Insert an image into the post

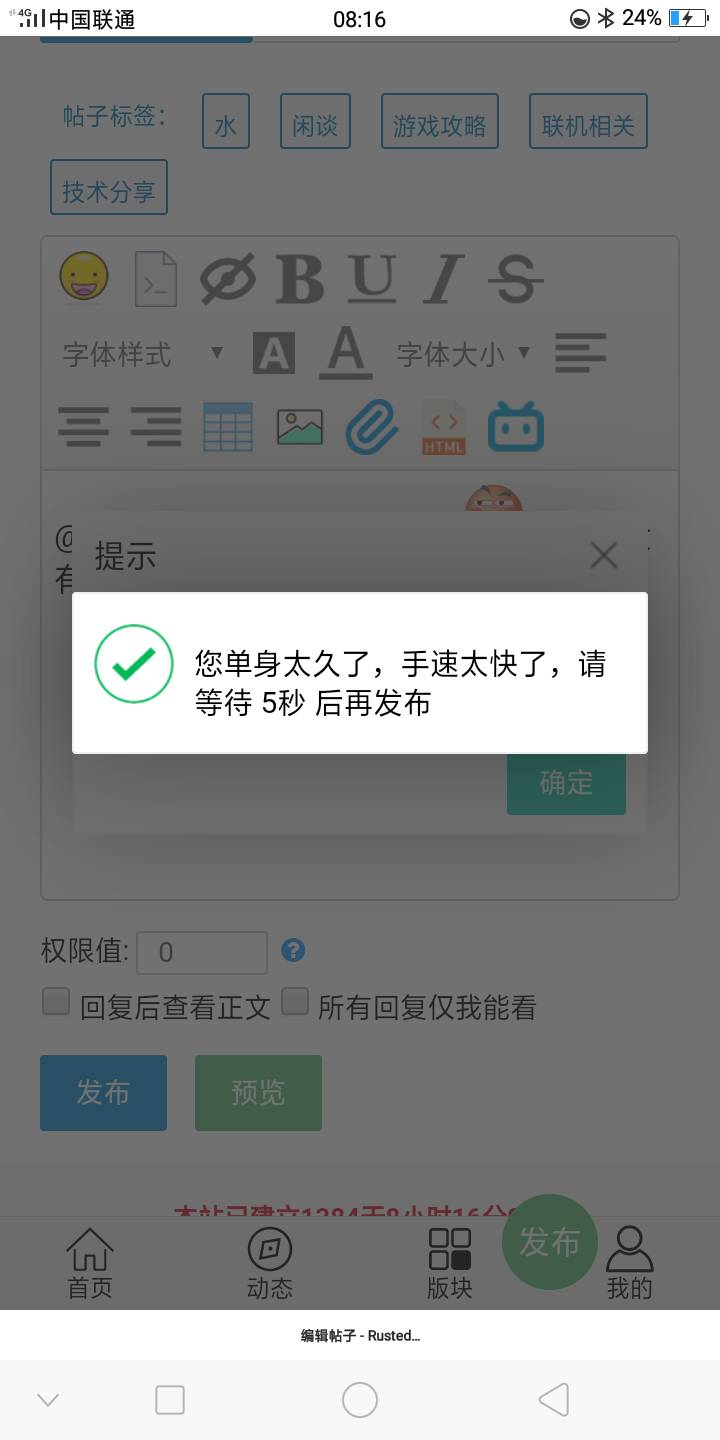[300, 427]
